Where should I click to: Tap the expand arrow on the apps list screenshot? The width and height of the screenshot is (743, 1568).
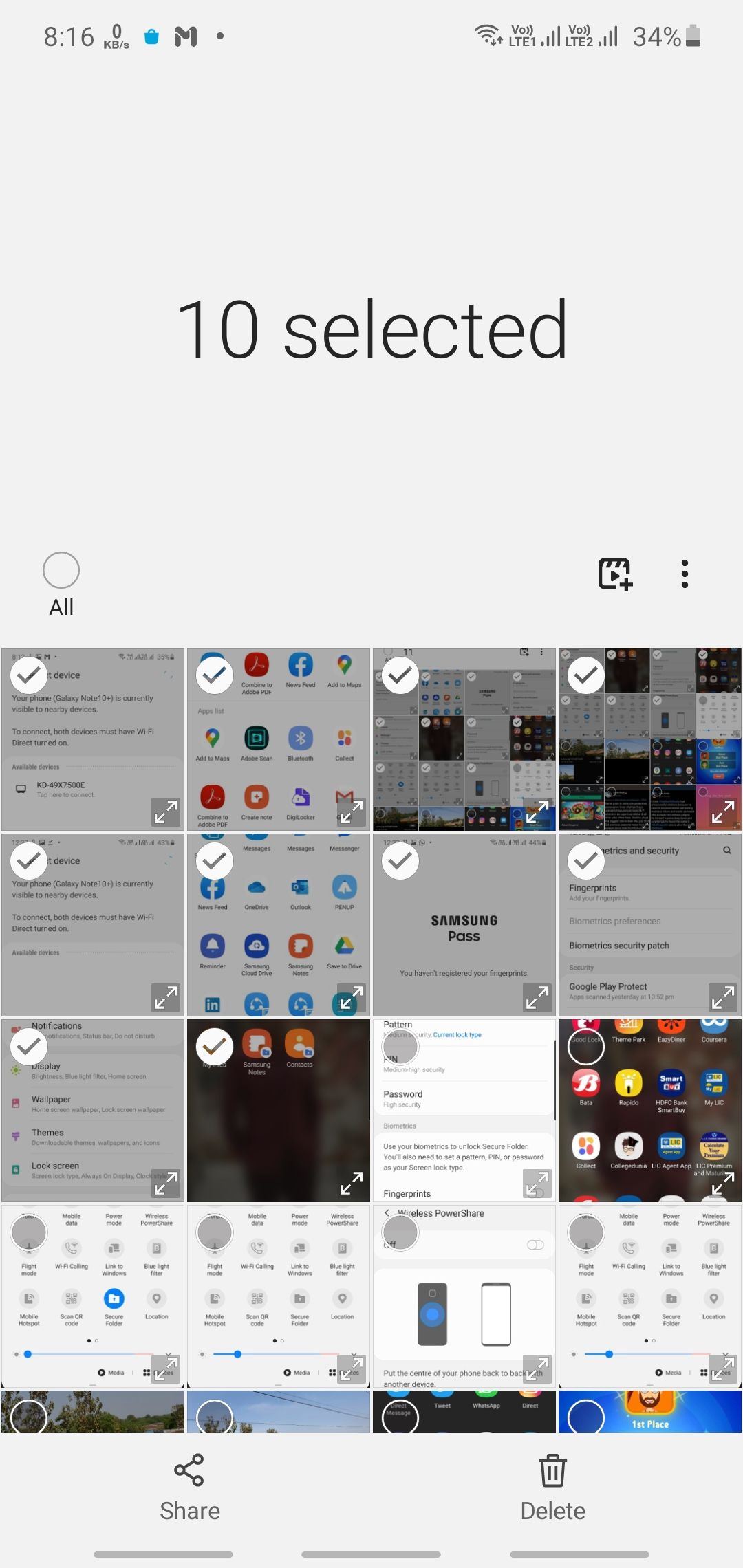[x=351, y=812]
